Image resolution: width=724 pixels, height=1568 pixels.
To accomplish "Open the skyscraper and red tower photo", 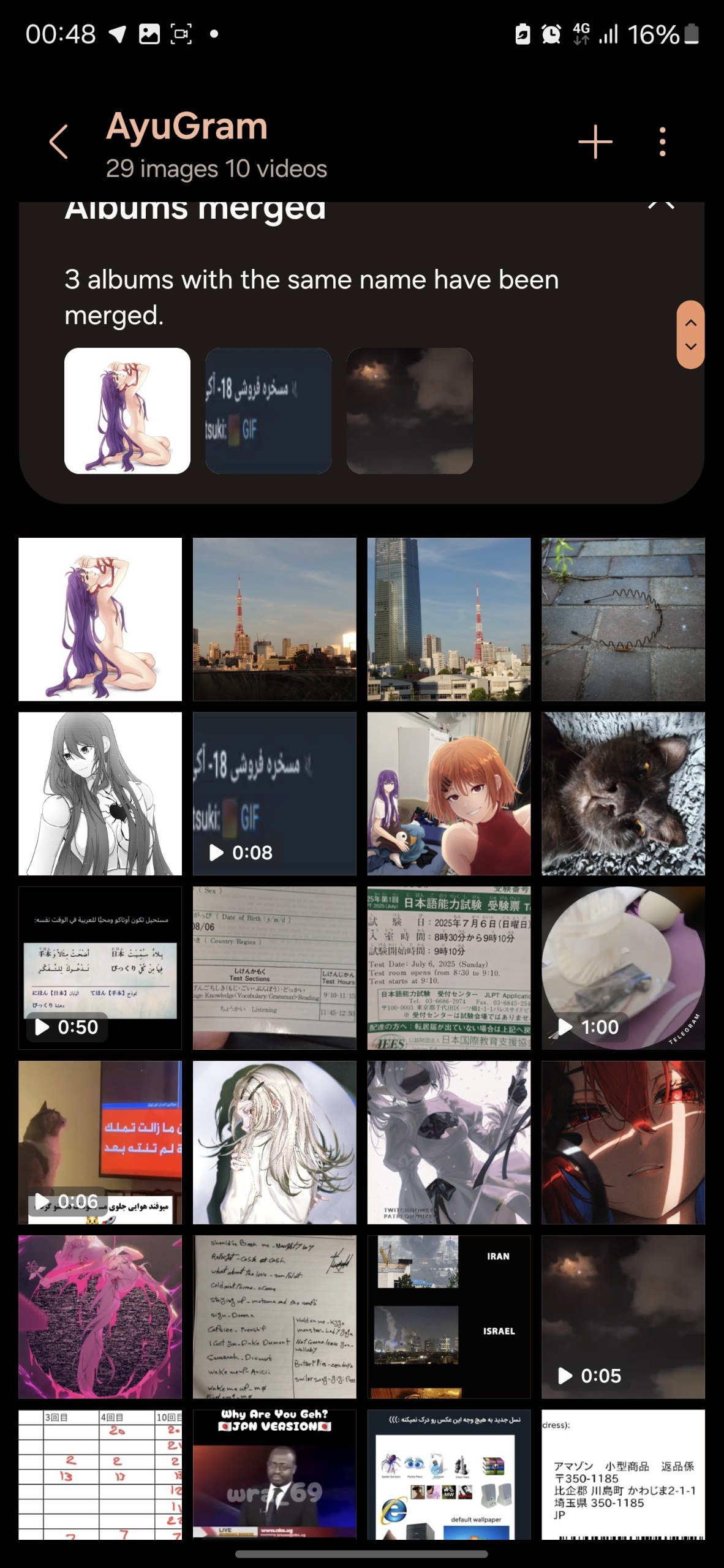I will pos(448,619).
